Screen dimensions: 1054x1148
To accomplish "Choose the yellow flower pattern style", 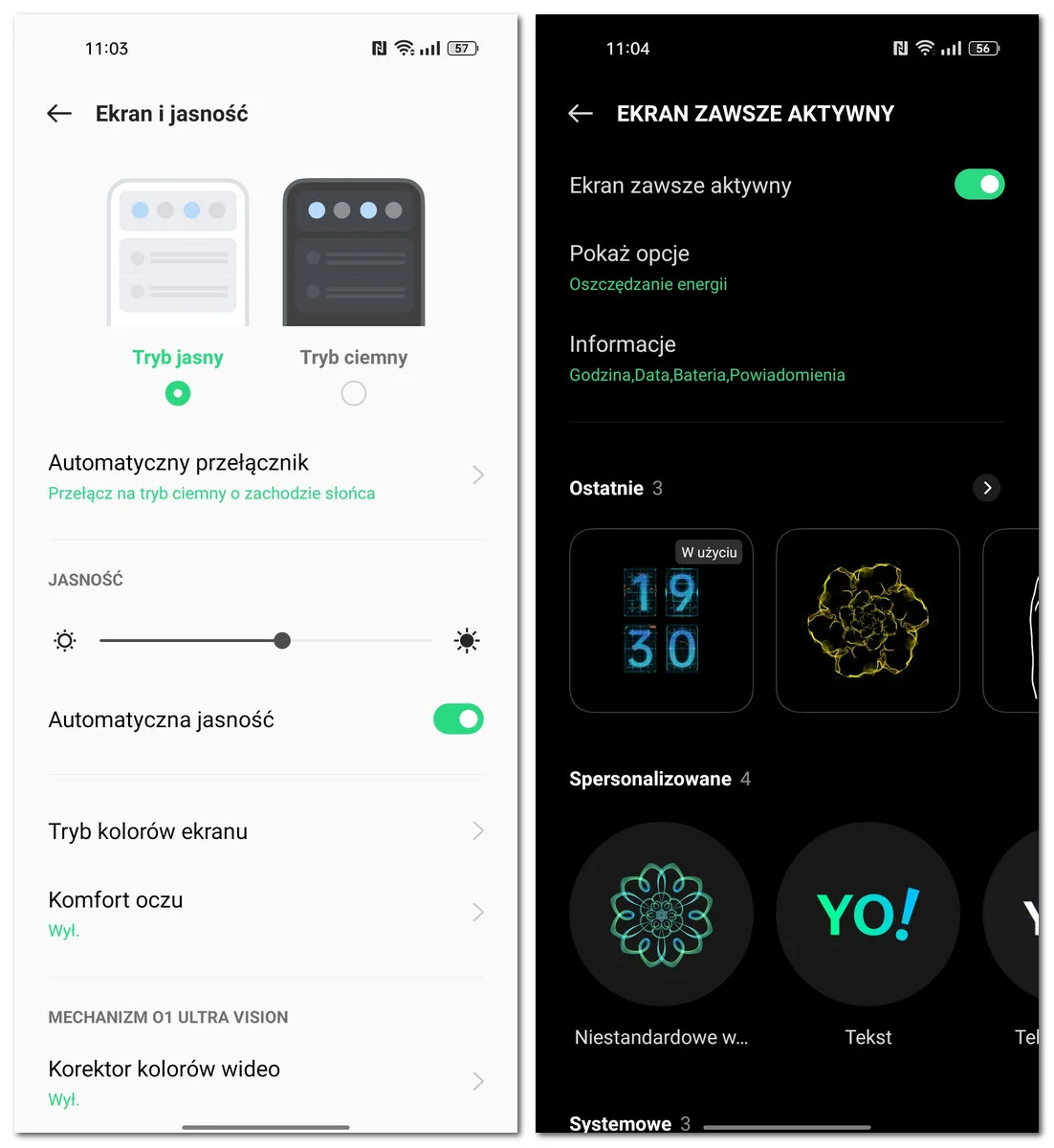I will coord(867,621).
